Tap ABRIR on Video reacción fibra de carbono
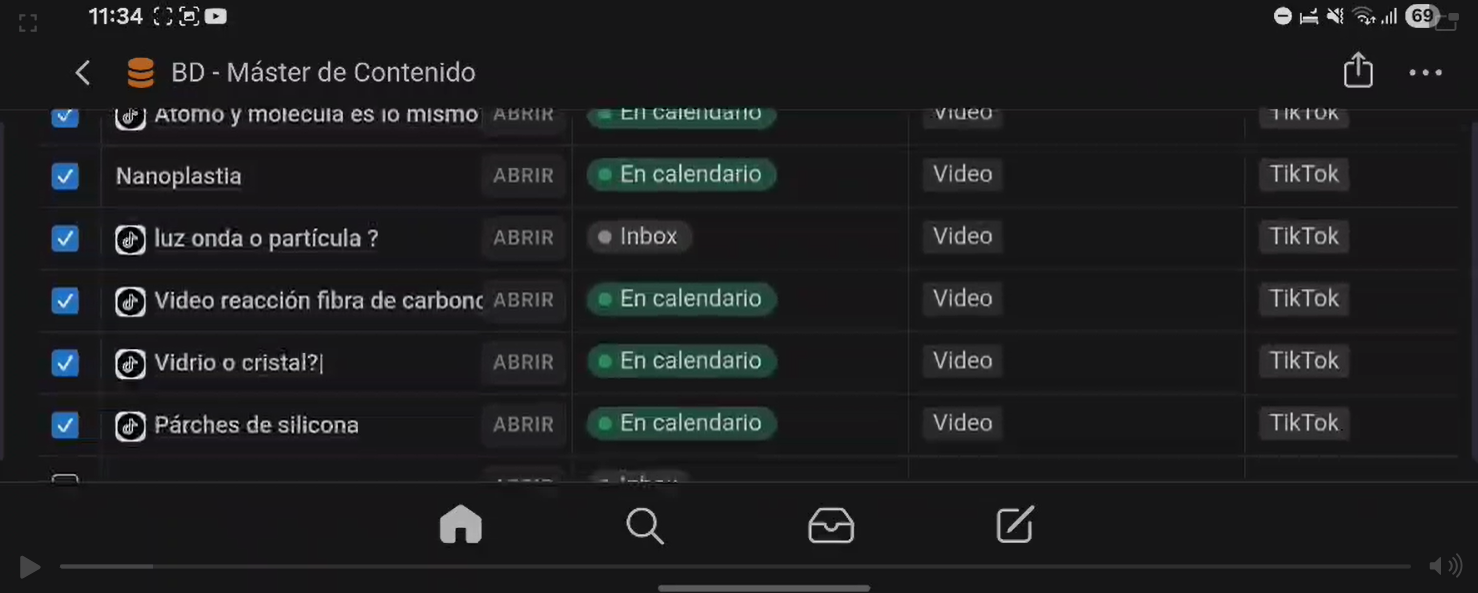1478x593 pixels. click(523, 300)
